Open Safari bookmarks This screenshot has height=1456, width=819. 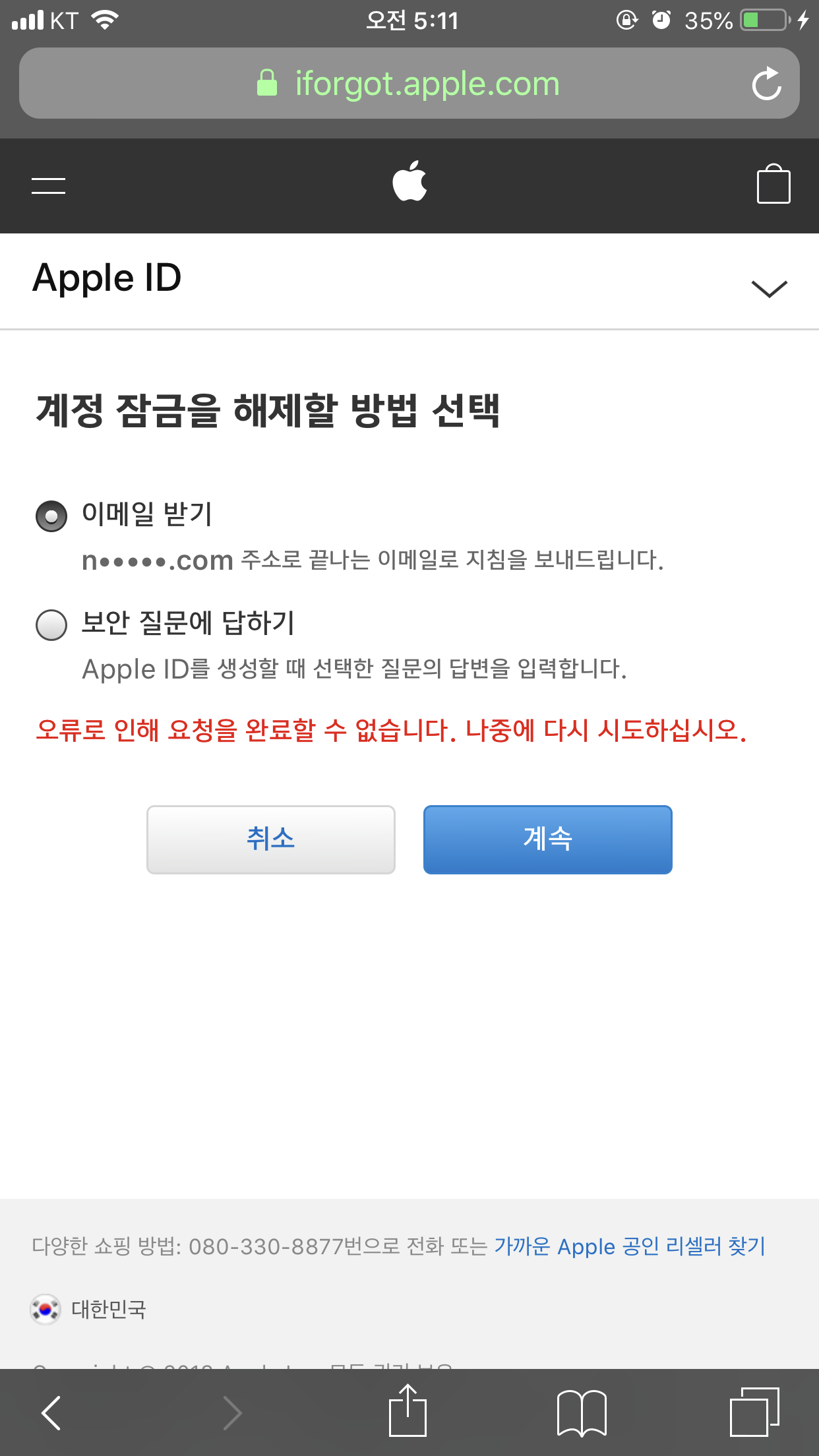[582, 1412]
